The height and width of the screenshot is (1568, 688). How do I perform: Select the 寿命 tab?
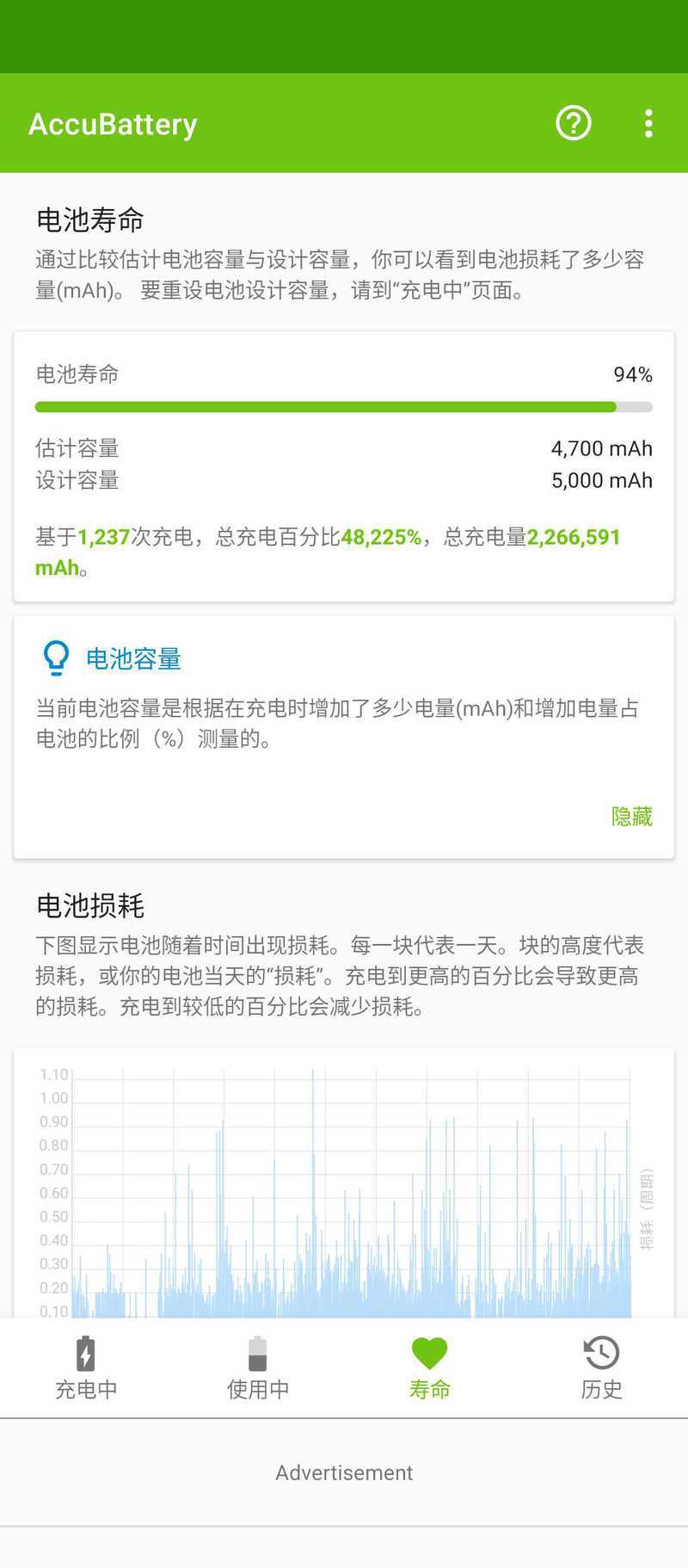(430, 1367)
